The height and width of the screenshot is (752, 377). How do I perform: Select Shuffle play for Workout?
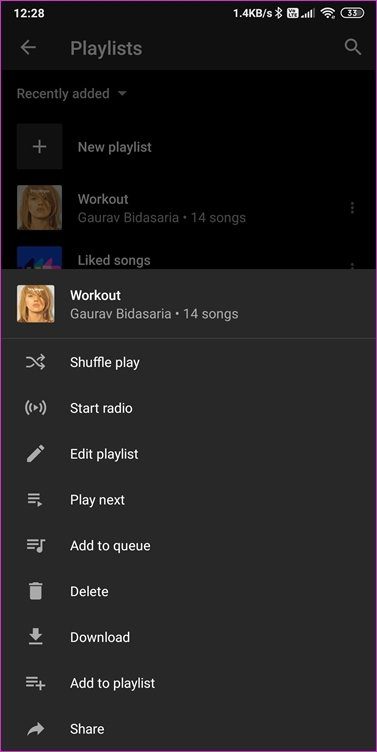coord(188,362)
